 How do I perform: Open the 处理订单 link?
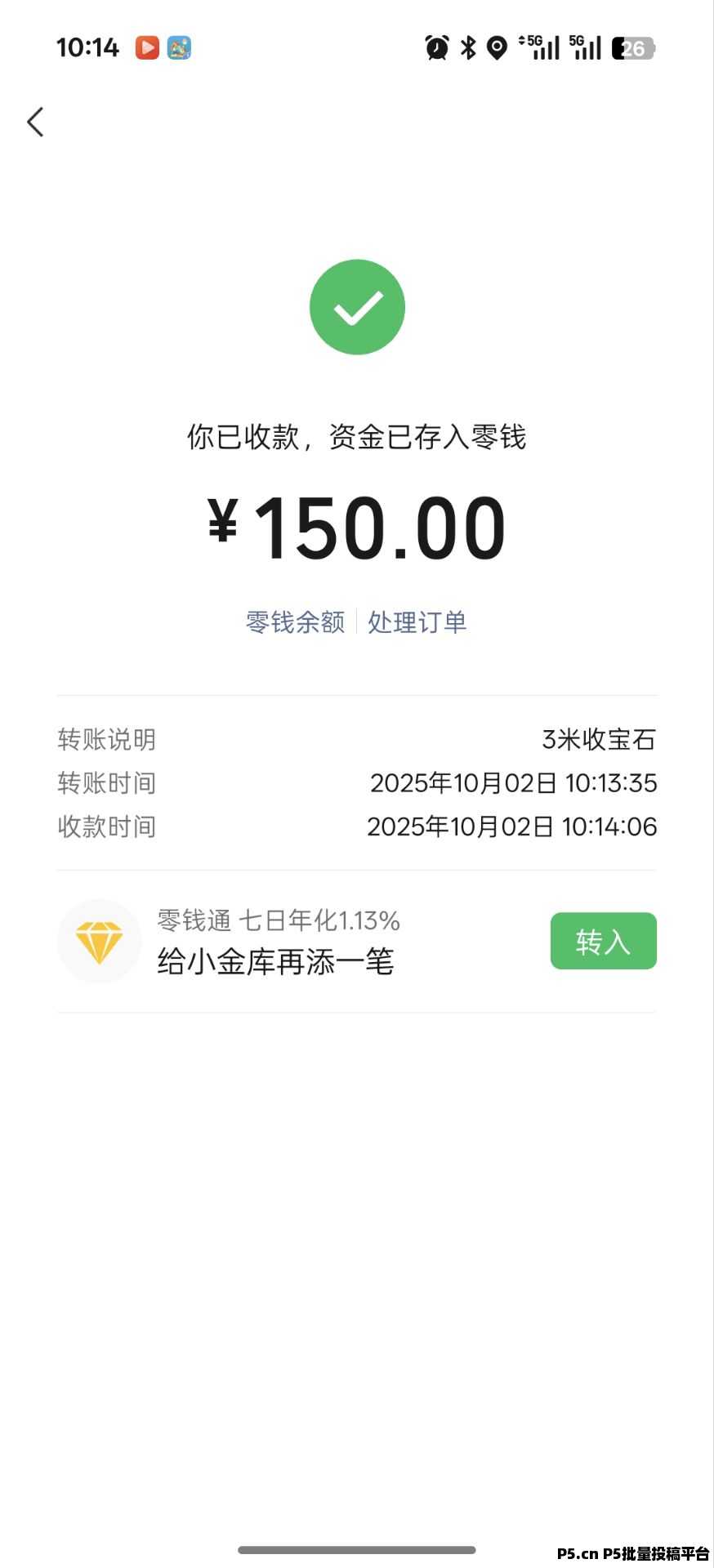pyautogui.click(x=417, y=622)
